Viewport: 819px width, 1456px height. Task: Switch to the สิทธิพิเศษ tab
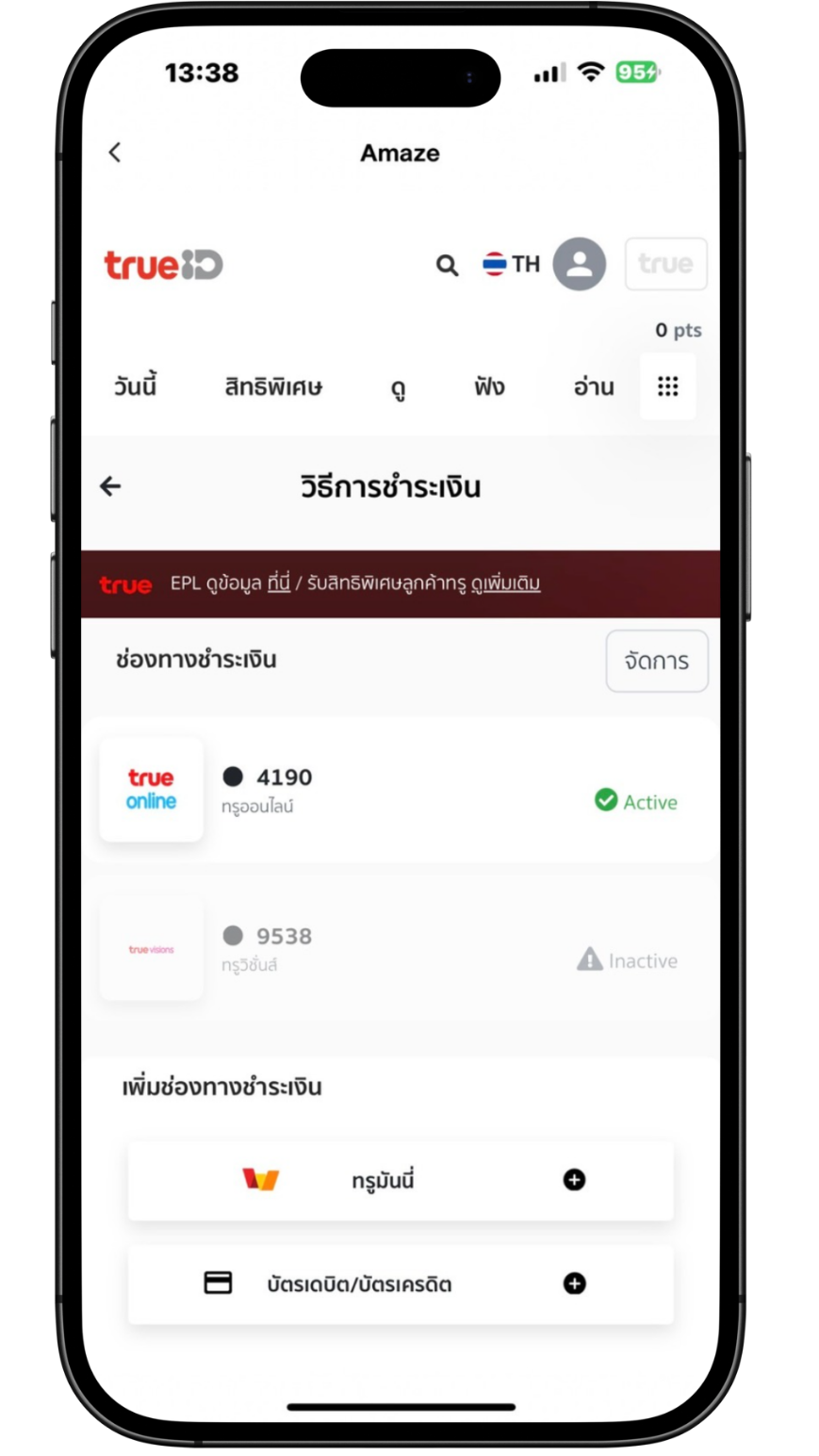coord(273,386)
